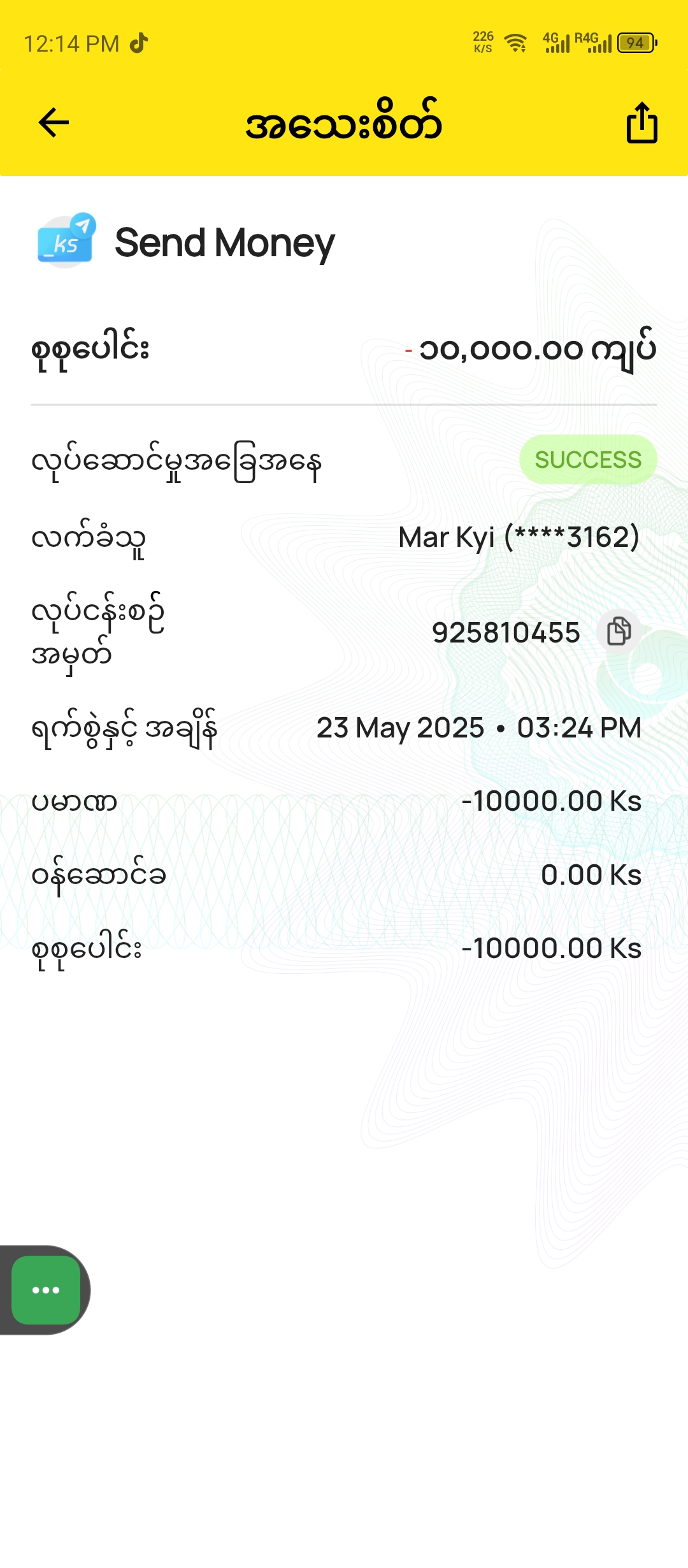Share this transaction receipt
Viewport: 688px width, 1568px height.
click(641, 122)
